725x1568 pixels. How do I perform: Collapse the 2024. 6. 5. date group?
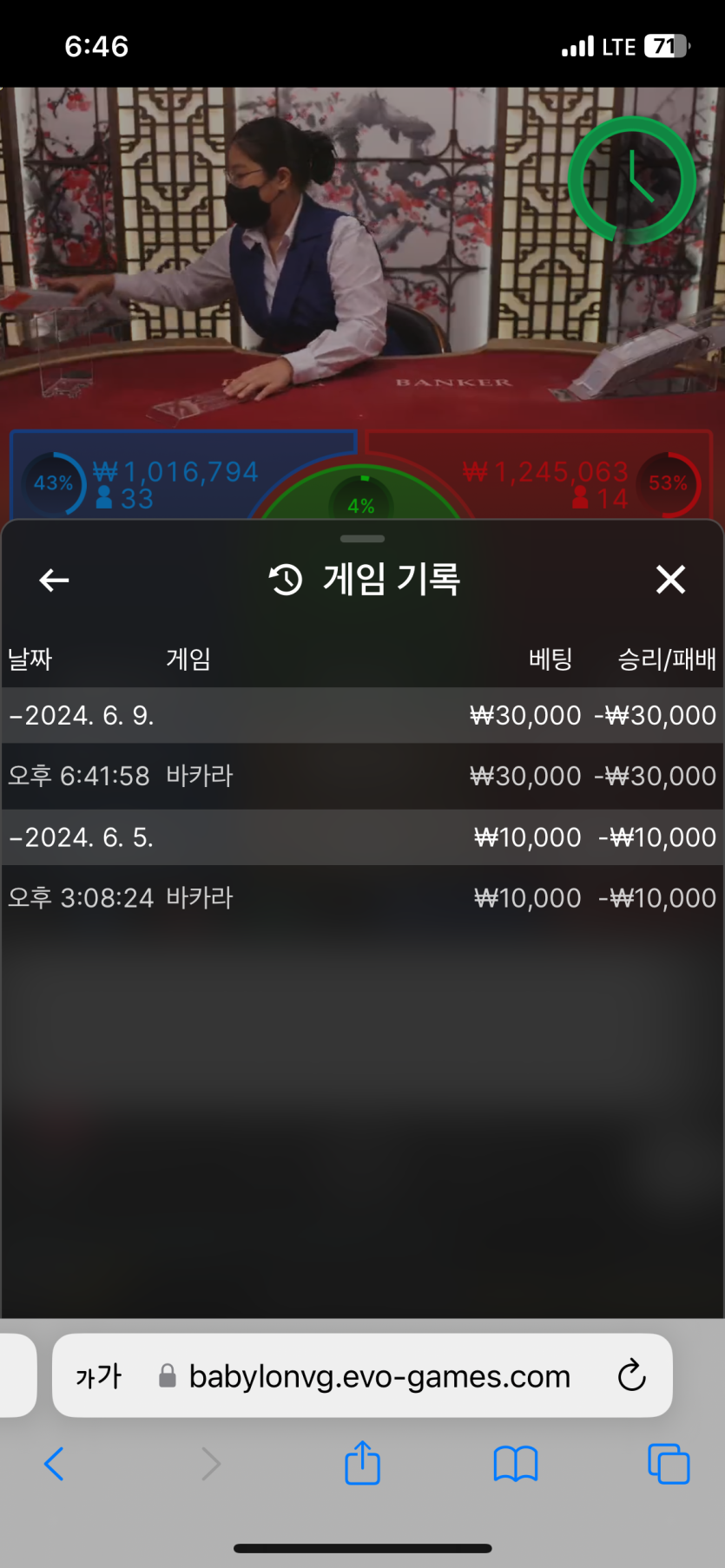[82, 837]
